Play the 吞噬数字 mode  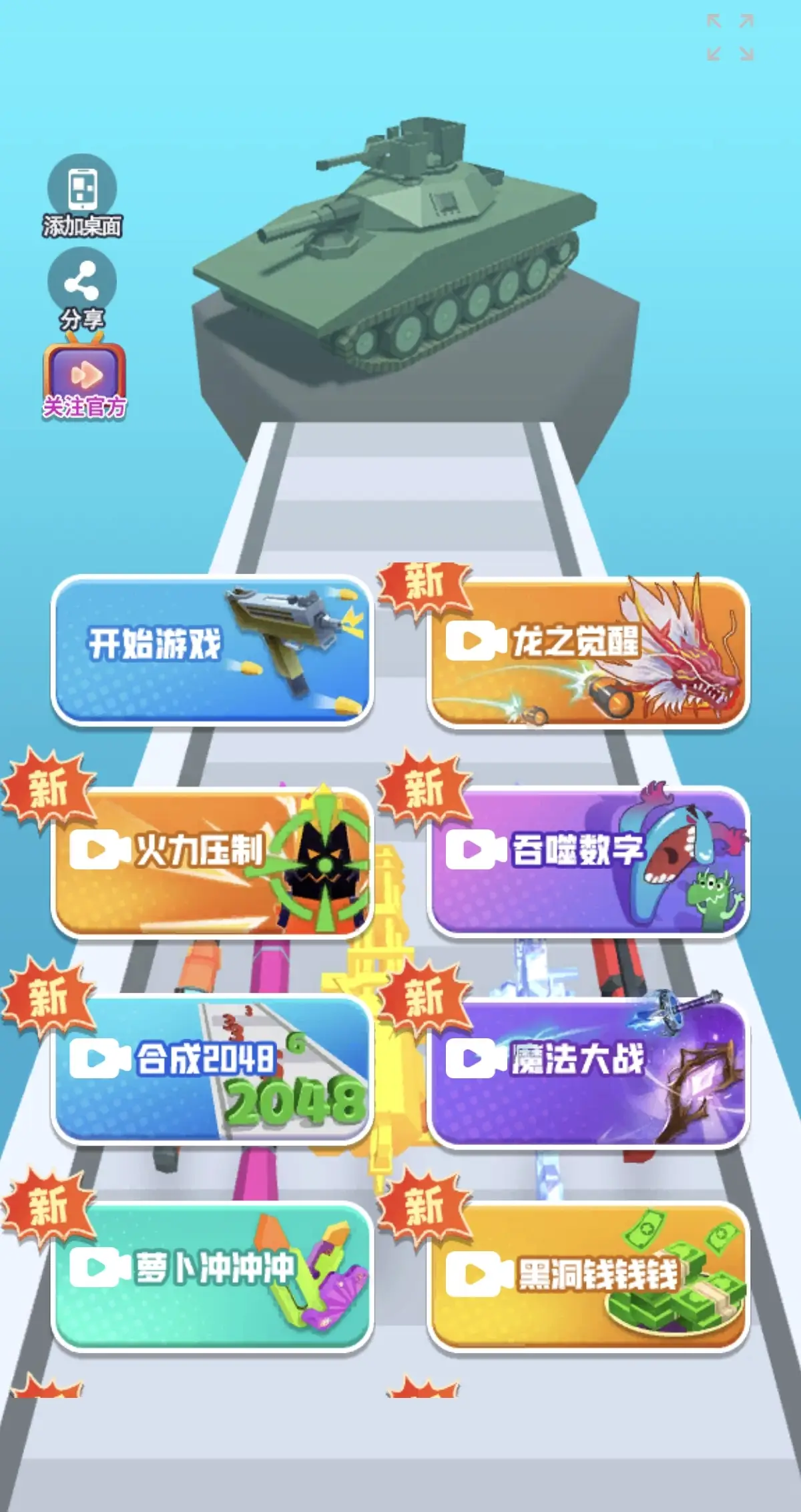point(588,861)
